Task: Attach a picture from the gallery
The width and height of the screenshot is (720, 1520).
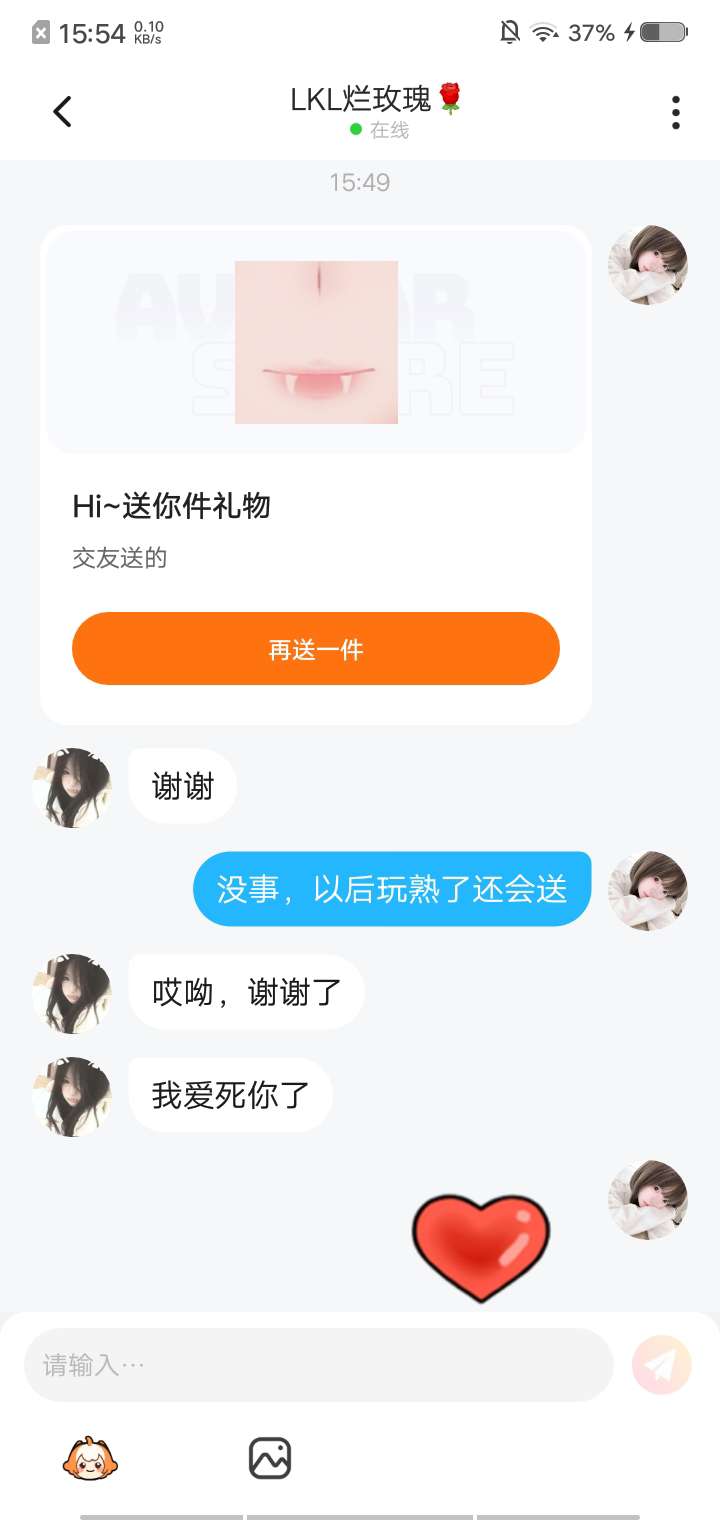Action: 270,1459
